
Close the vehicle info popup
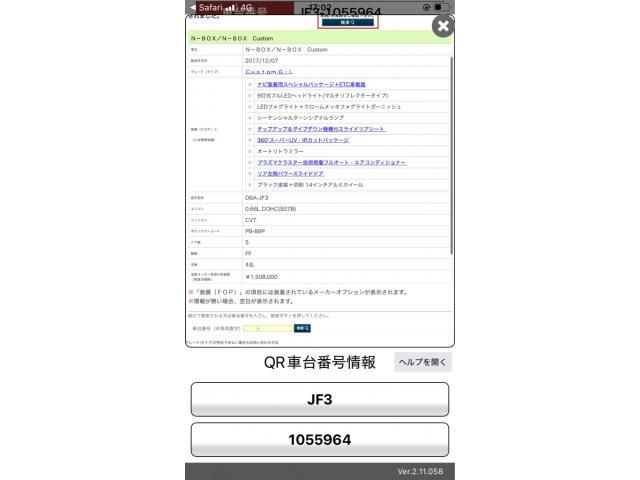441,27
